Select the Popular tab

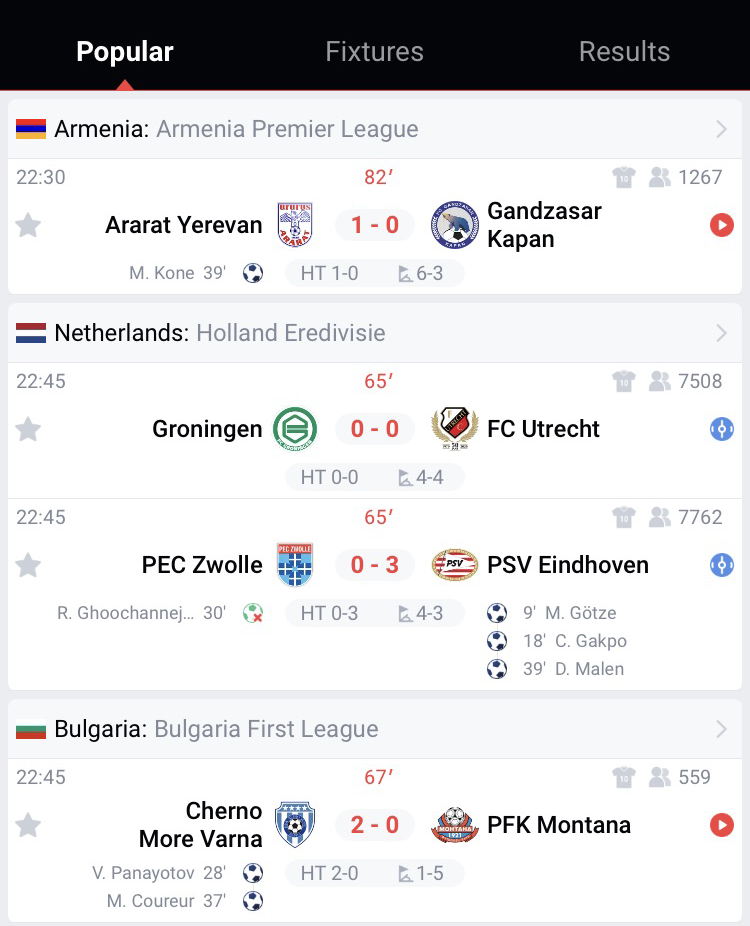(x=125, y=52)
